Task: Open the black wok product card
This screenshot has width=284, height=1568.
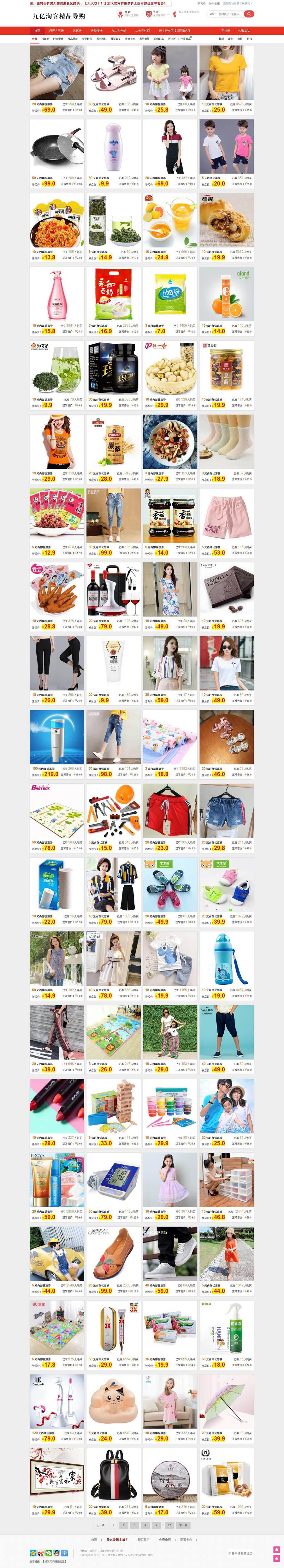Action: (x=57, y=147)
